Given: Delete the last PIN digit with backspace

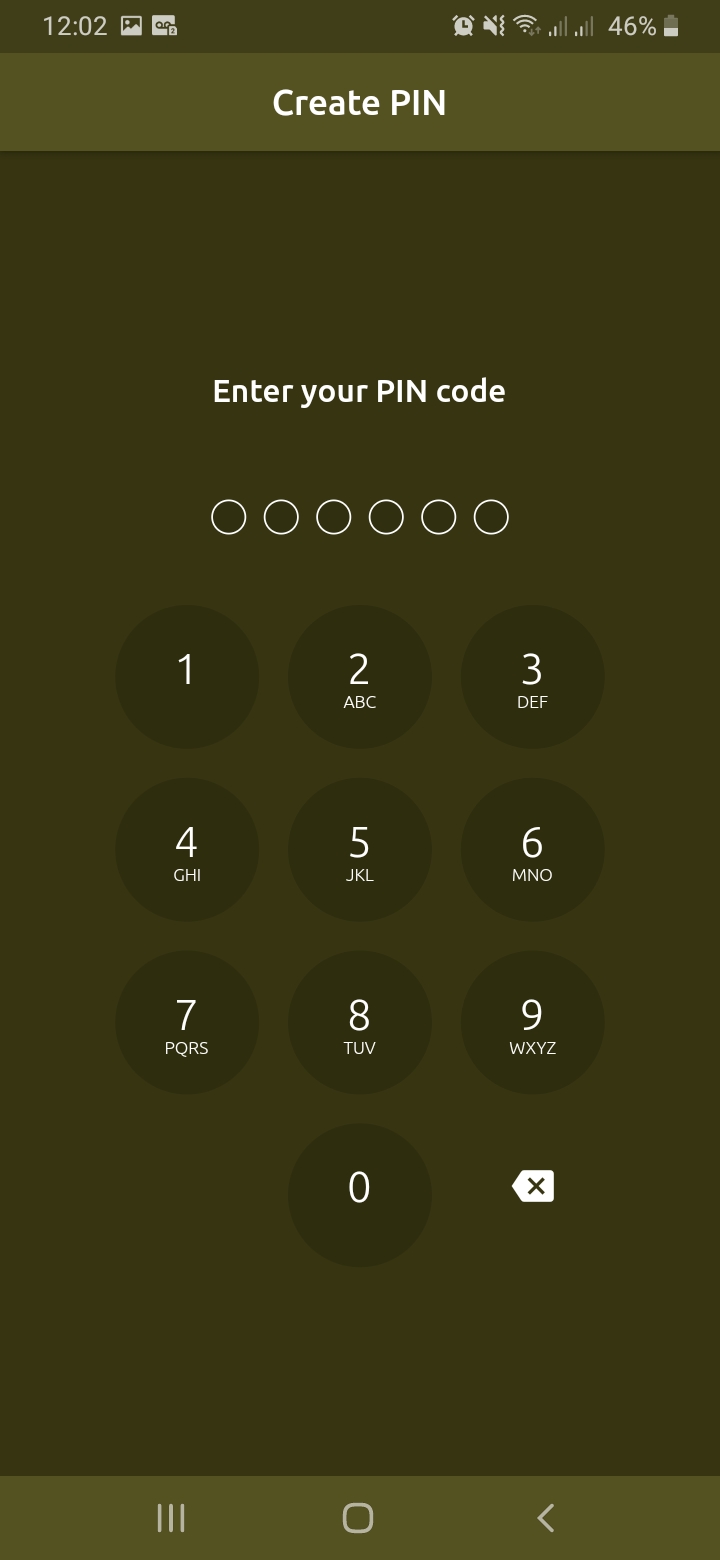Looking at the screenshot, I should coord(533,1187).
